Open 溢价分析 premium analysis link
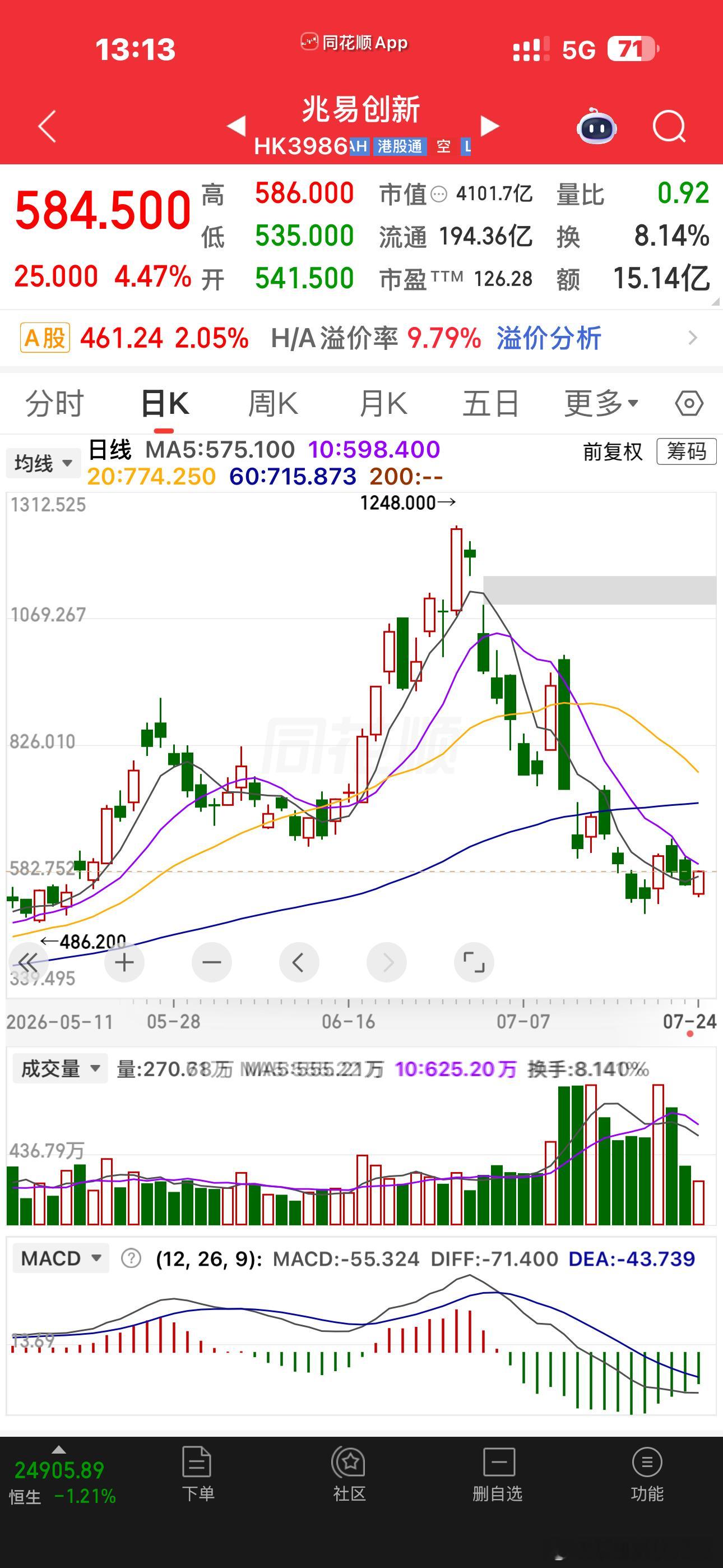This screenshot has width=723, height=1568. (x=549, y=338)
